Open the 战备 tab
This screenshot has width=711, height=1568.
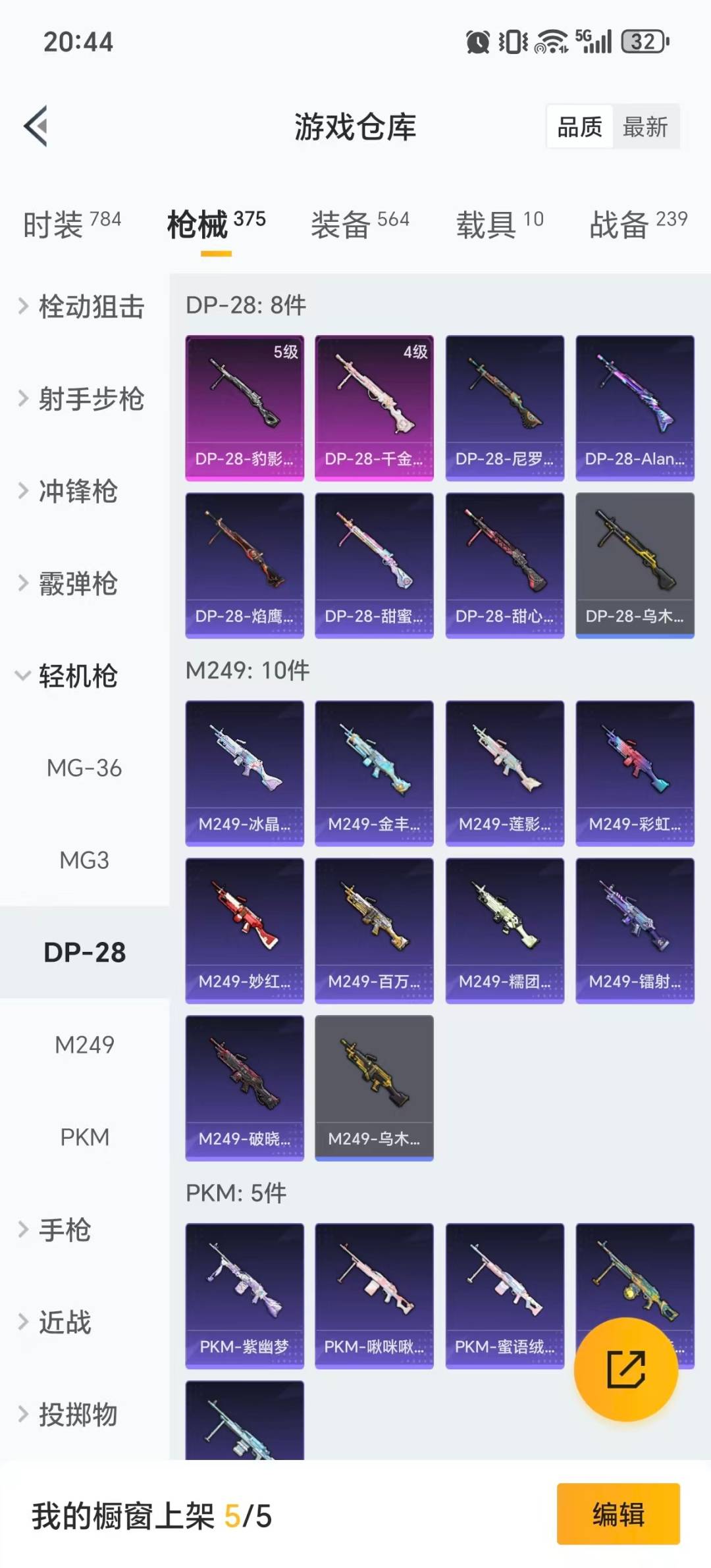pyautogui.click(x=637, y=224)
